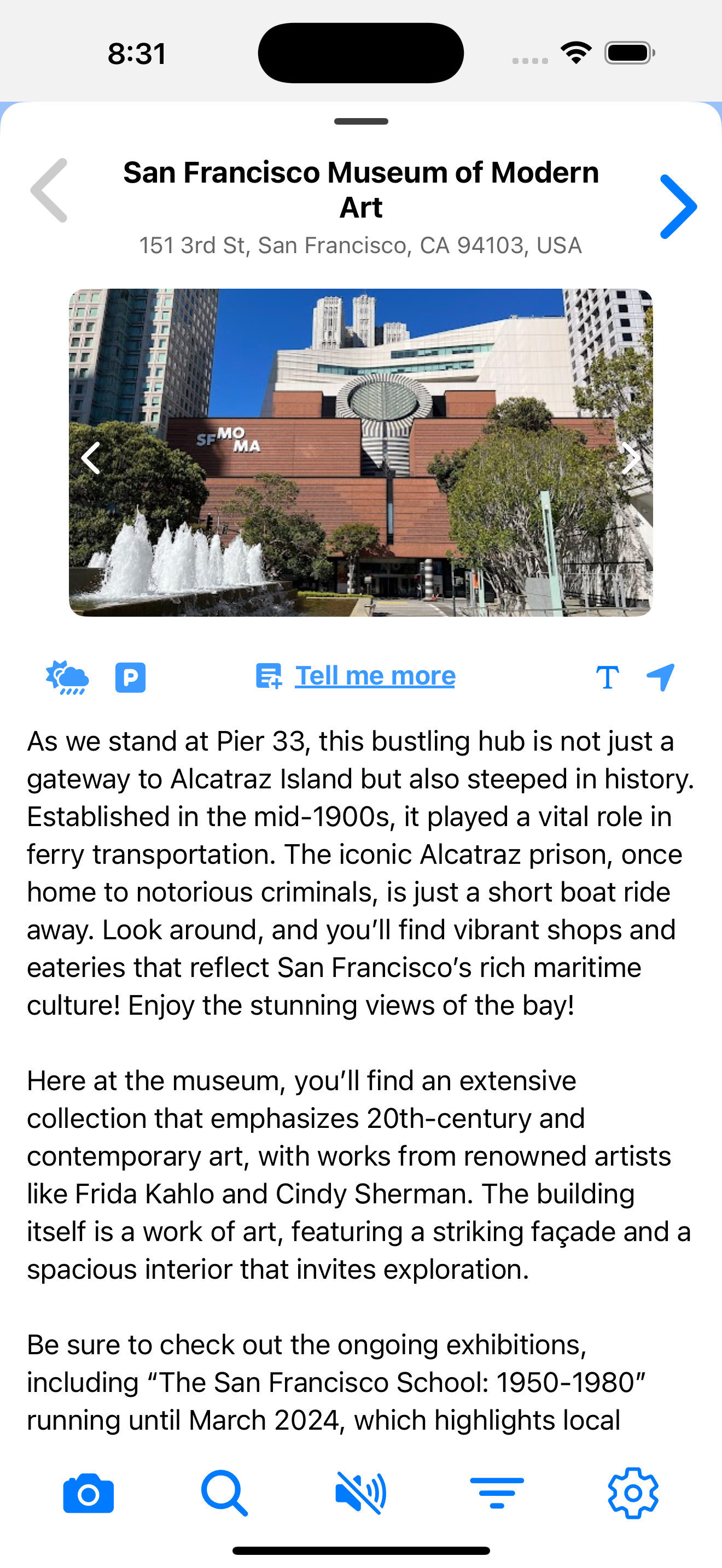The width and height of the screenshot is (722, 1568).
Task: Show the next museum photo
Action: 630,458
